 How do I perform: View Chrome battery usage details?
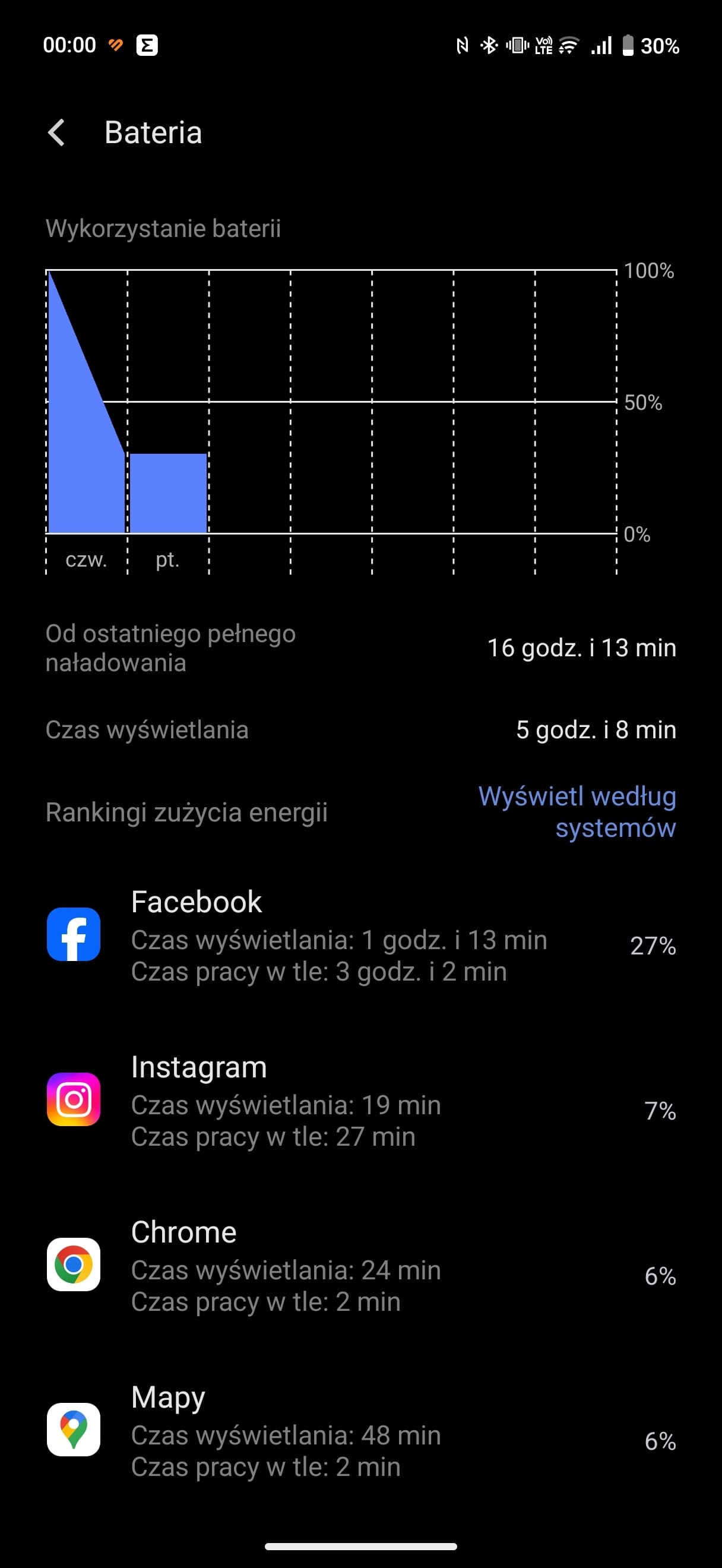pos(362,1265)
